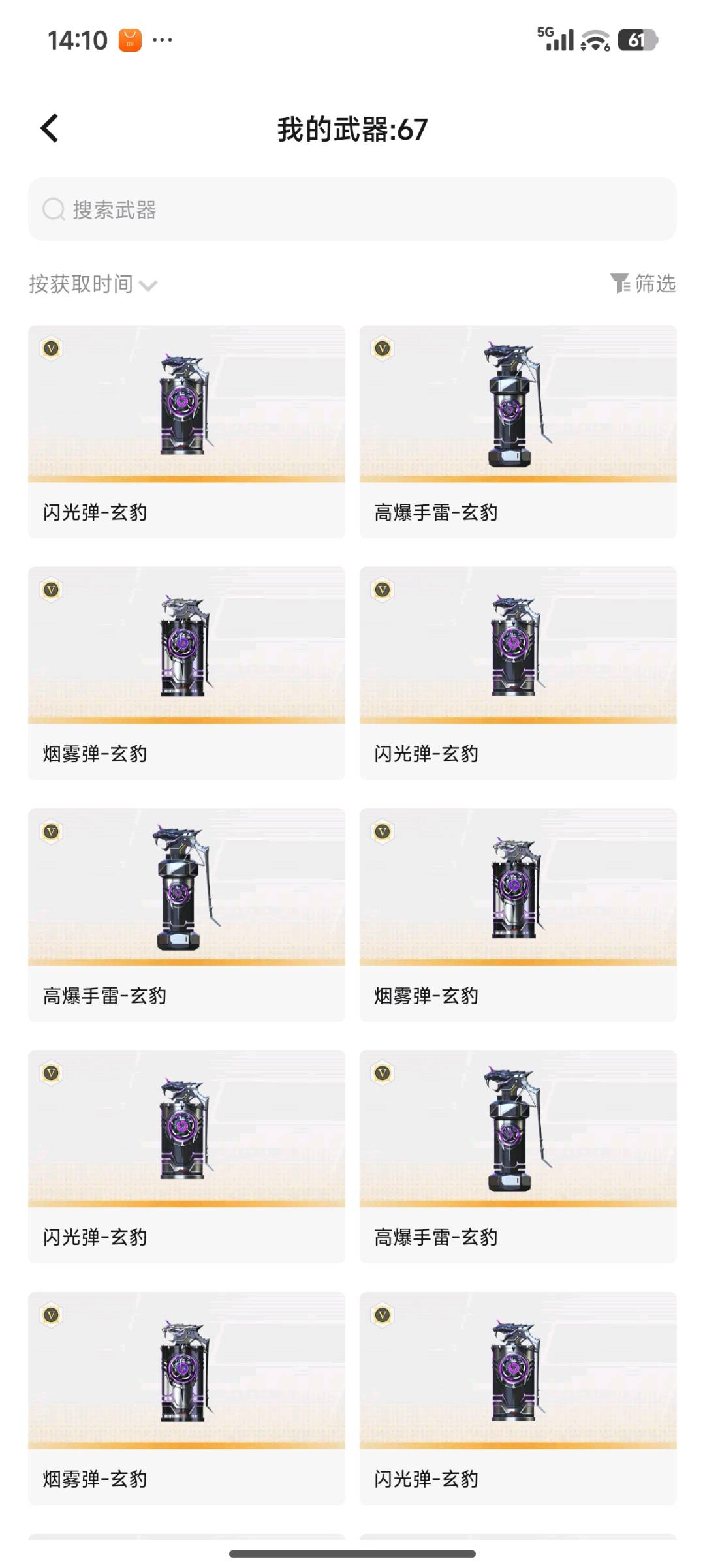Open the 筛选 filter option
Screen dimensions: 705x1568
[x=643, y=283]
